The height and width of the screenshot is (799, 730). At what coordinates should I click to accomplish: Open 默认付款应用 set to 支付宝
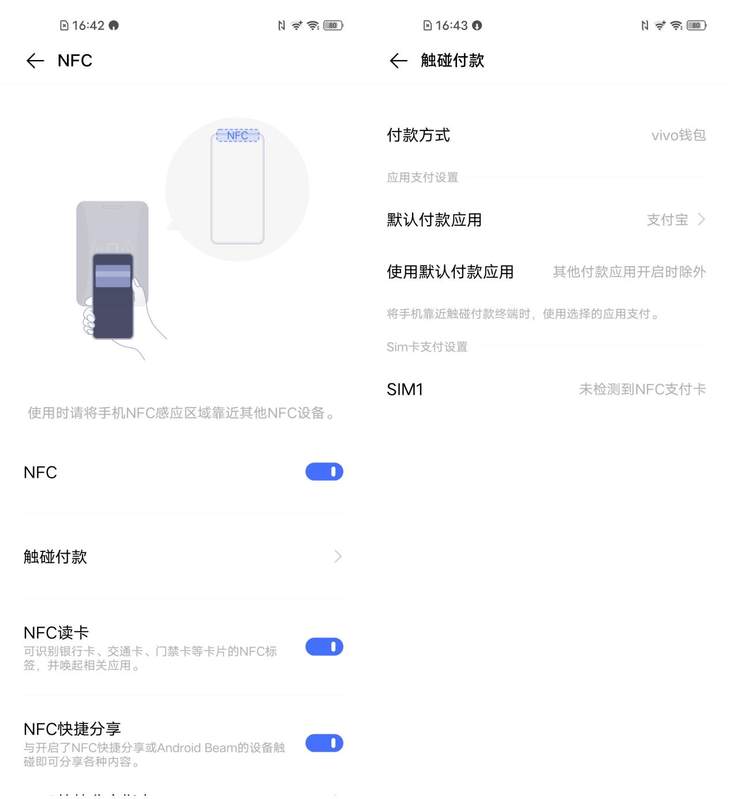(x=546, y=219)
